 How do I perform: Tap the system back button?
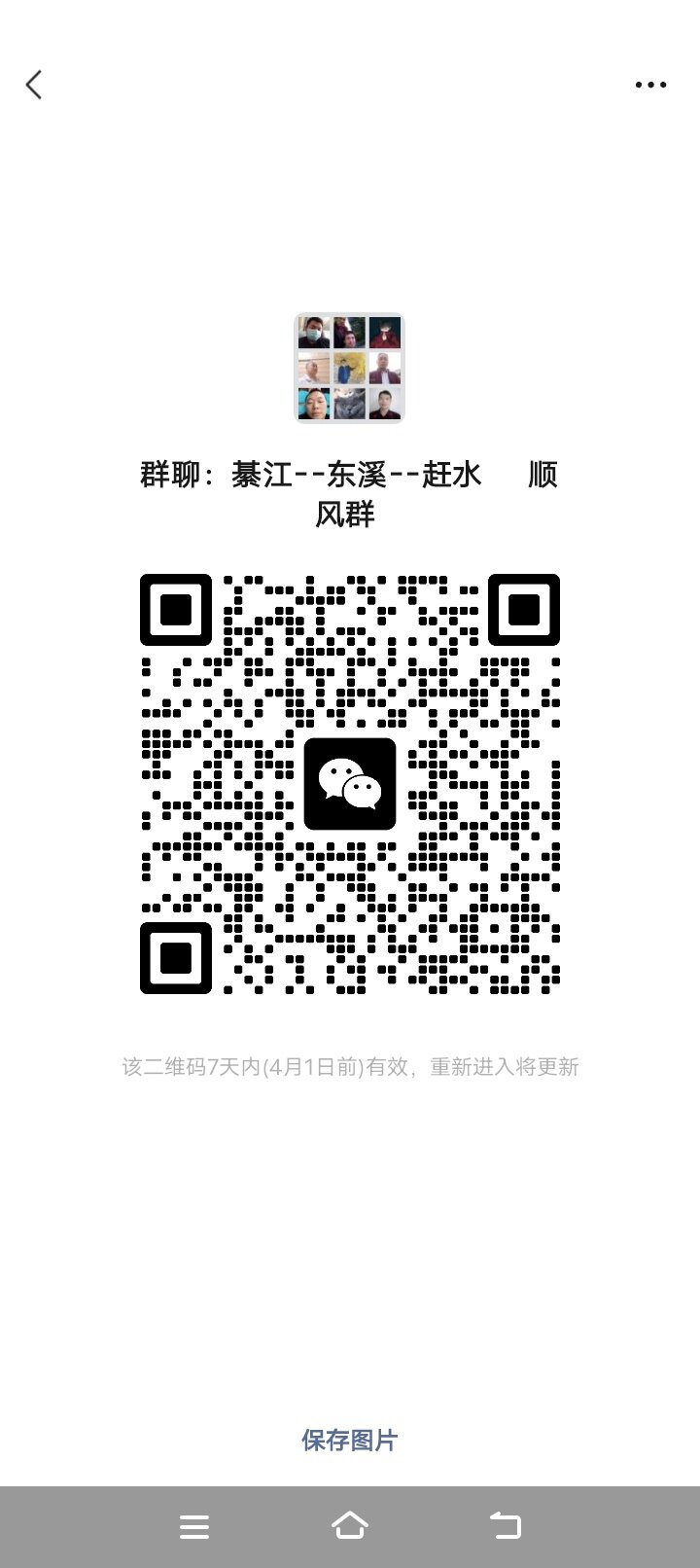tap(505, 1525)
